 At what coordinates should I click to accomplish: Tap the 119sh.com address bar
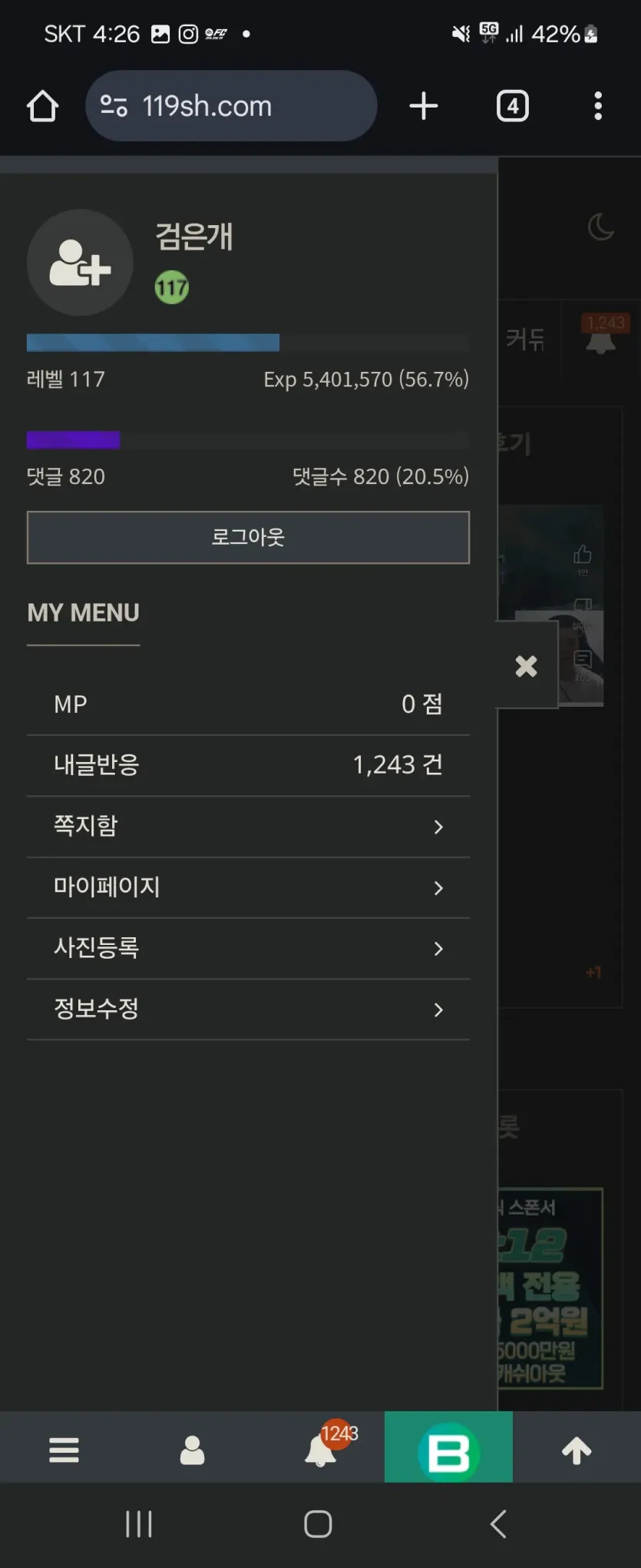(230, 106)
